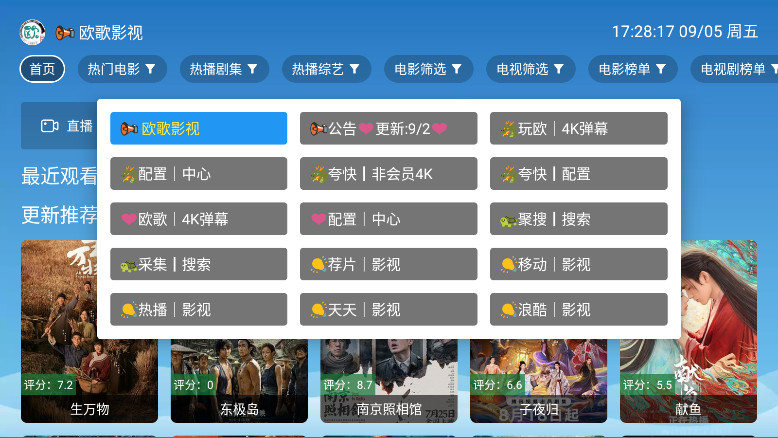Viewport: 778px width, 438px height.
Task: Pick 浪酷｜影视 source
Action: point(578,309)
